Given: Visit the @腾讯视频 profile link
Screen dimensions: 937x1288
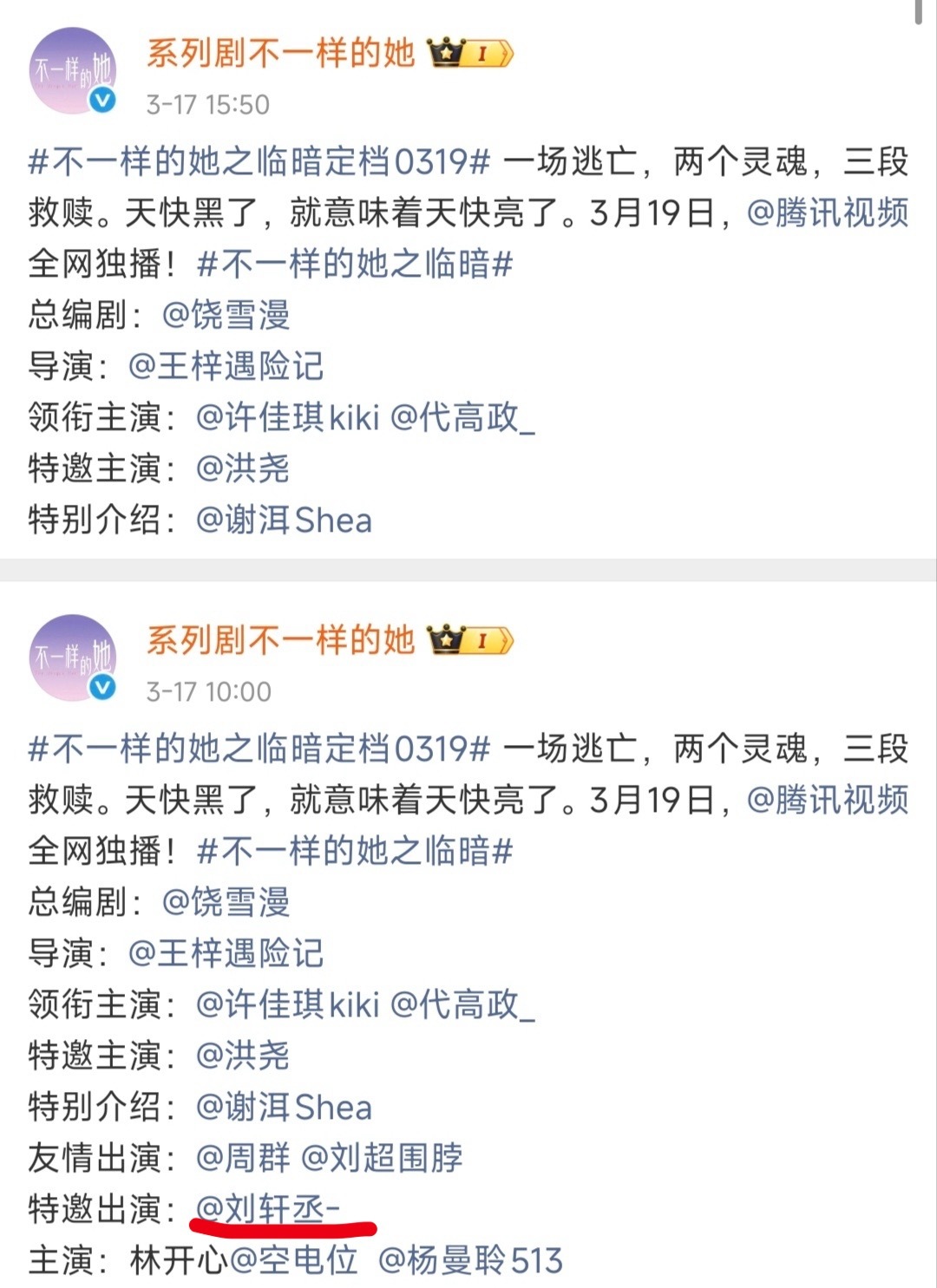Looking at the screenshot, I should pos(829,213).
